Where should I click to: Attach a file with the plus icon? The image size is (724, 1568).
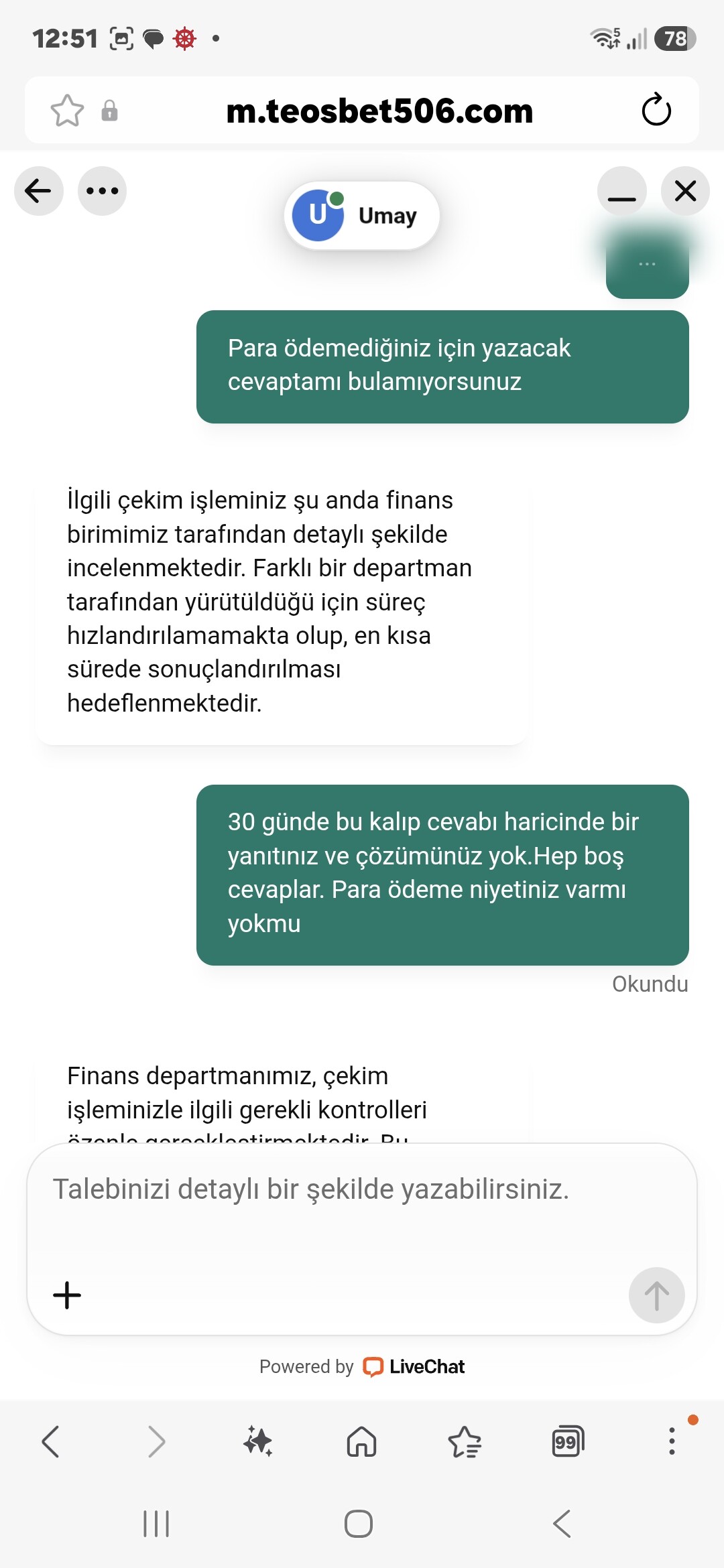[67, 1295]
